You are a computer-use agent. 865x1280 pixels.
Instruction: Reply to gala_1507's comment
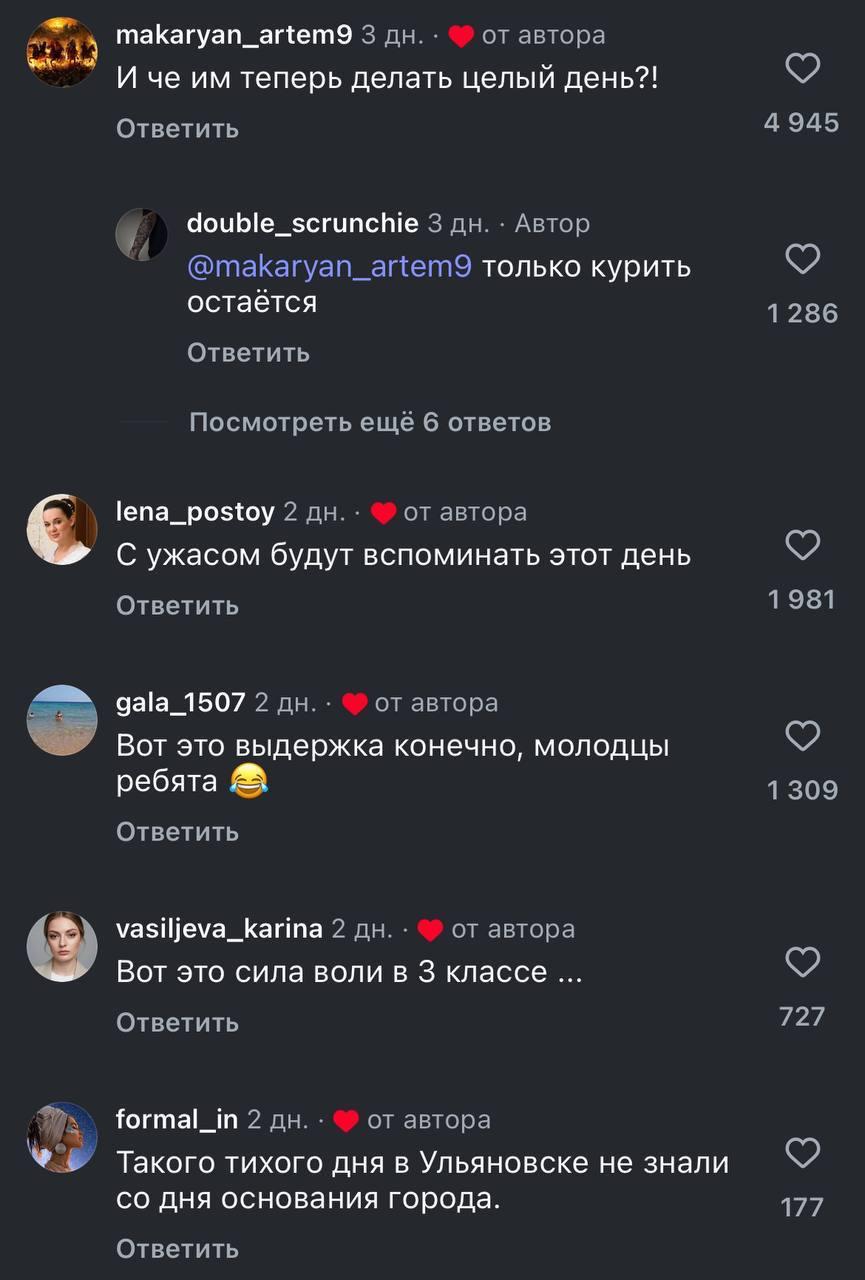[177, 832]
